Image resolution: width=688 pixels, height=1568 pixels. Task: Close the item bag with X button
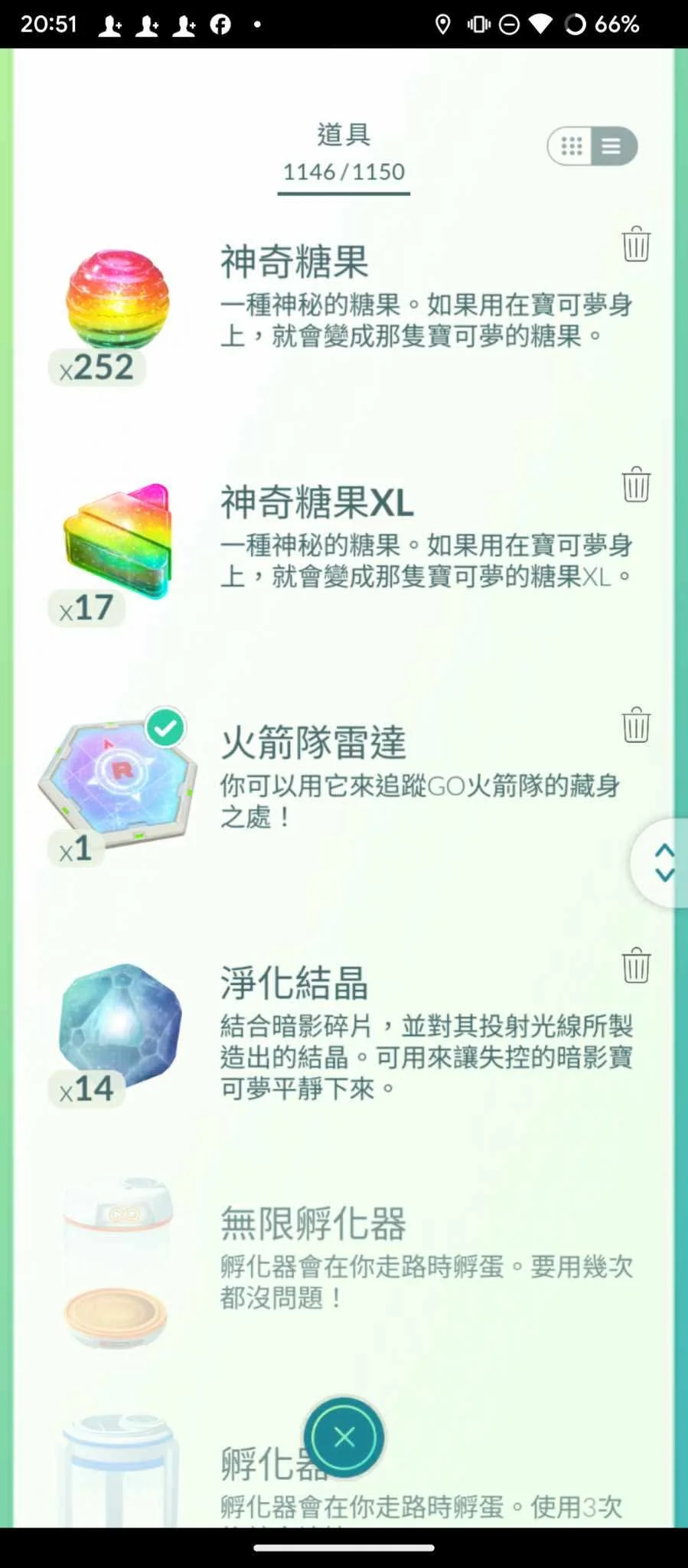344,1437
